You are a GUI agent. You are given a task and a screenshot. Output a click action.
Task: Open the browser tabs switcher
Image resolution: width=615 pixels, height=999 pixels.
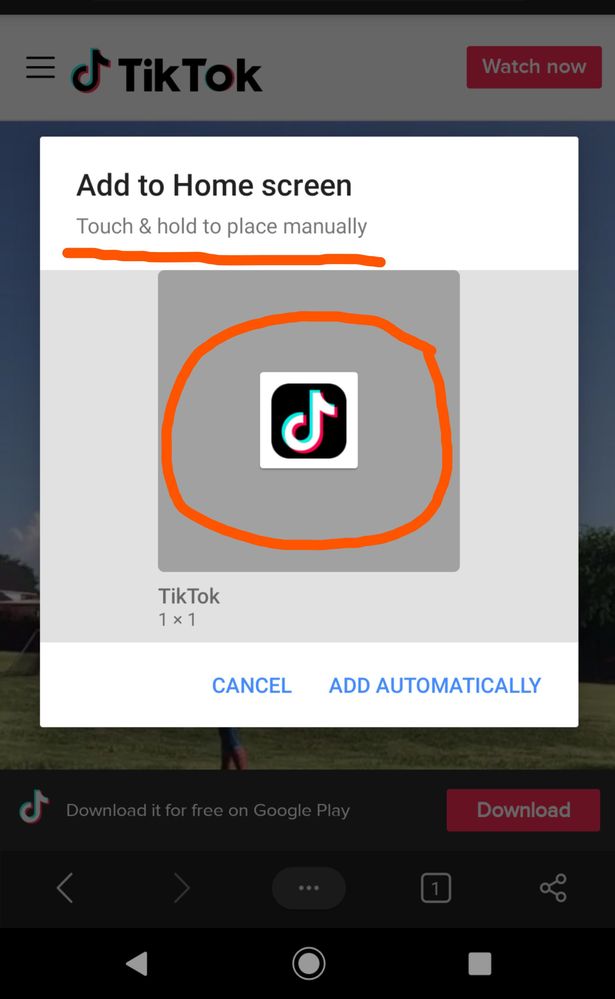(435, 888)
